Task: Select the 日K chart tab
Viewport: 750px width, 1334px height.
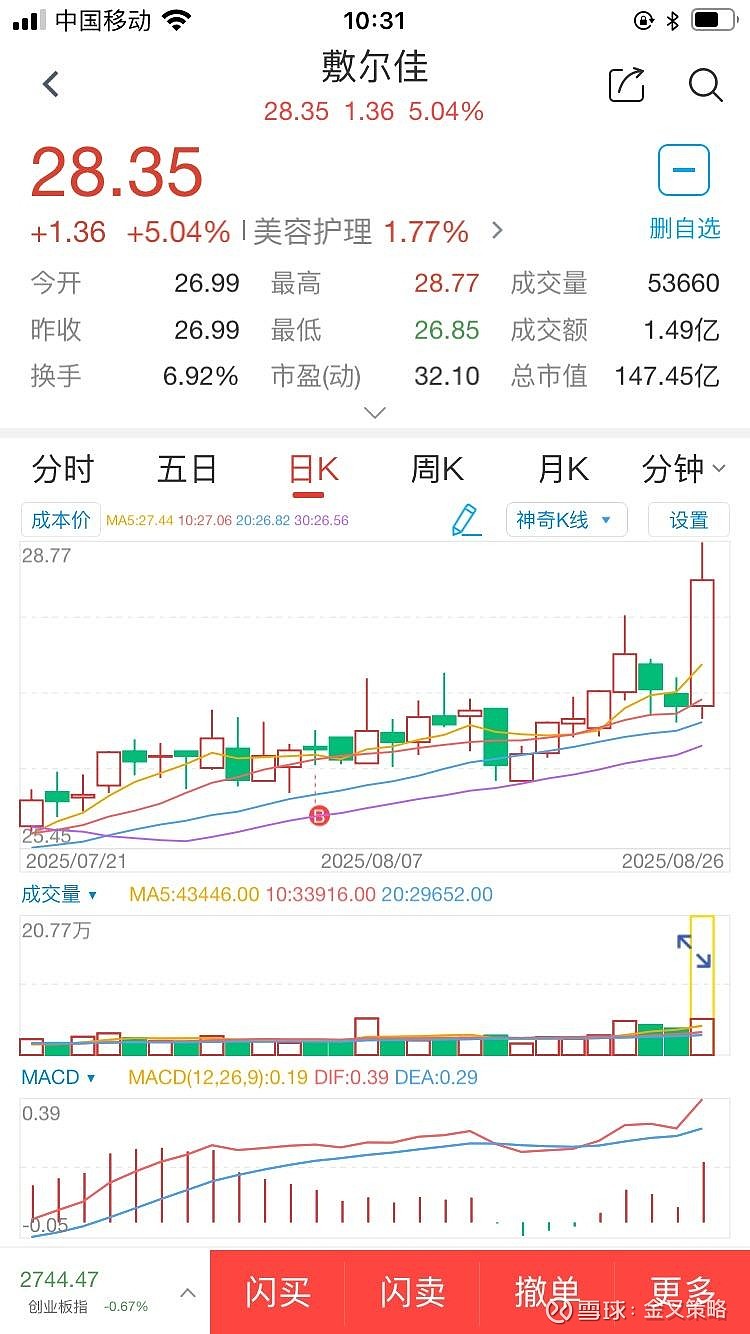Action: click(313, 469)
